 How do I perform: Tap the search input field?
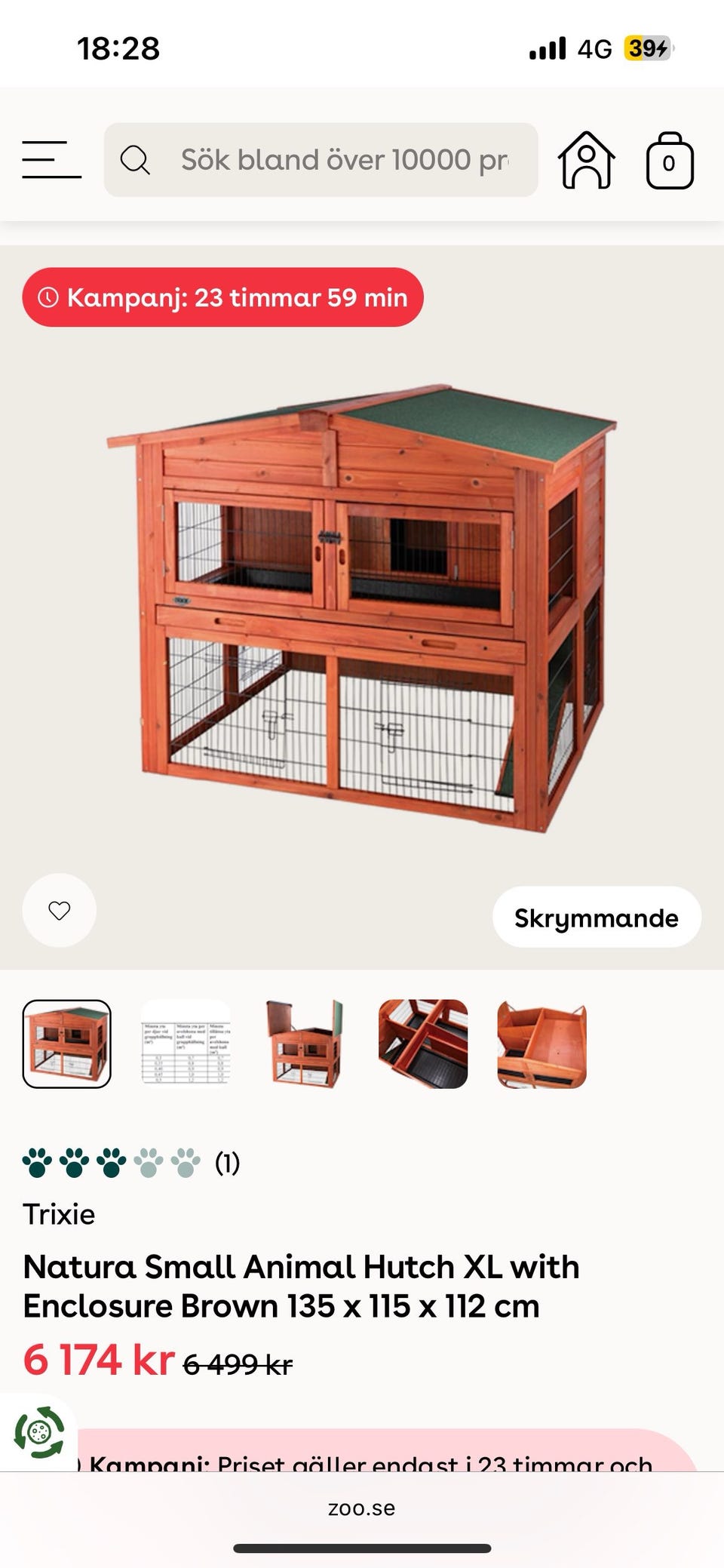point(324,159)
